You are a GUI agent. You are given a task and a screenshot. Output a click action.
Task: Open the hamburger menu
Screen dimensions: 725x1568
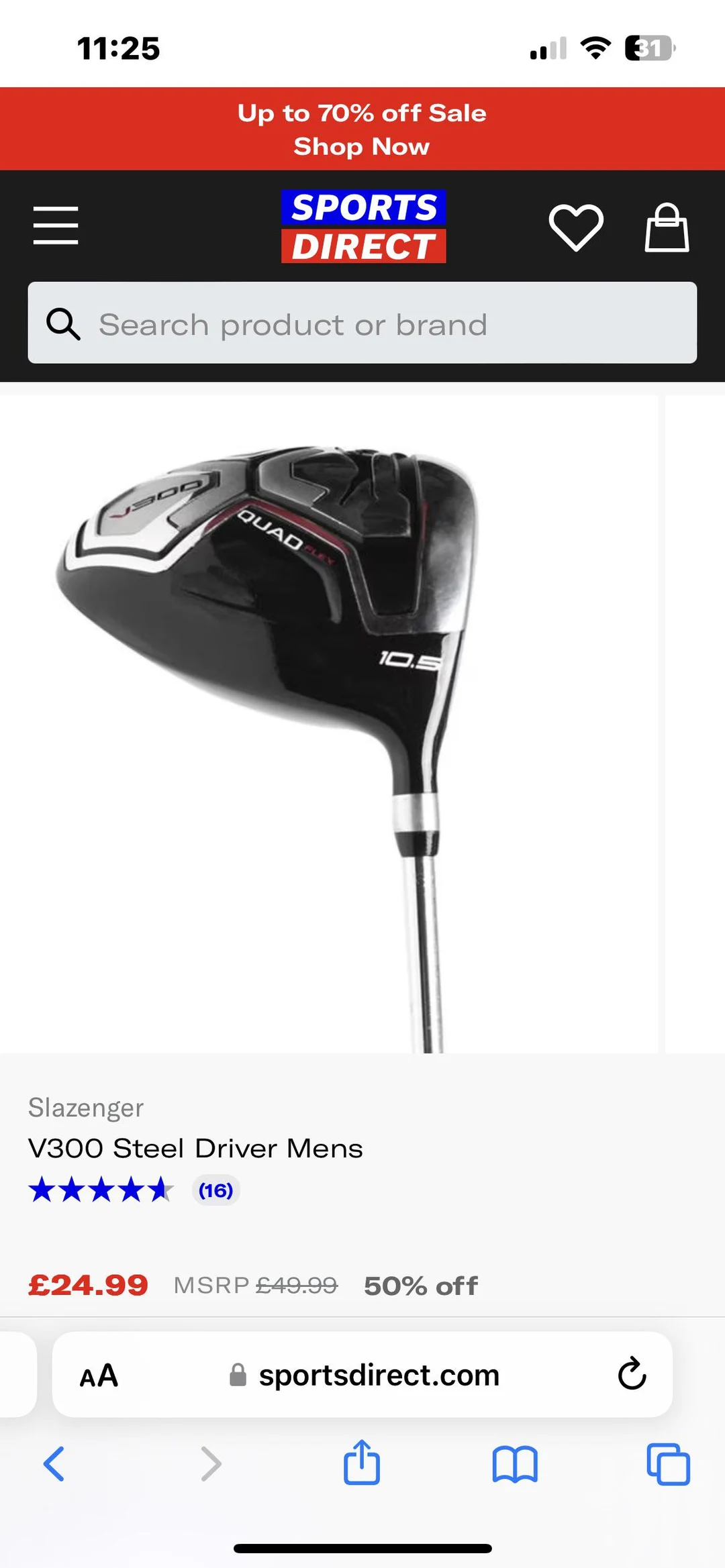coord(56,225)
